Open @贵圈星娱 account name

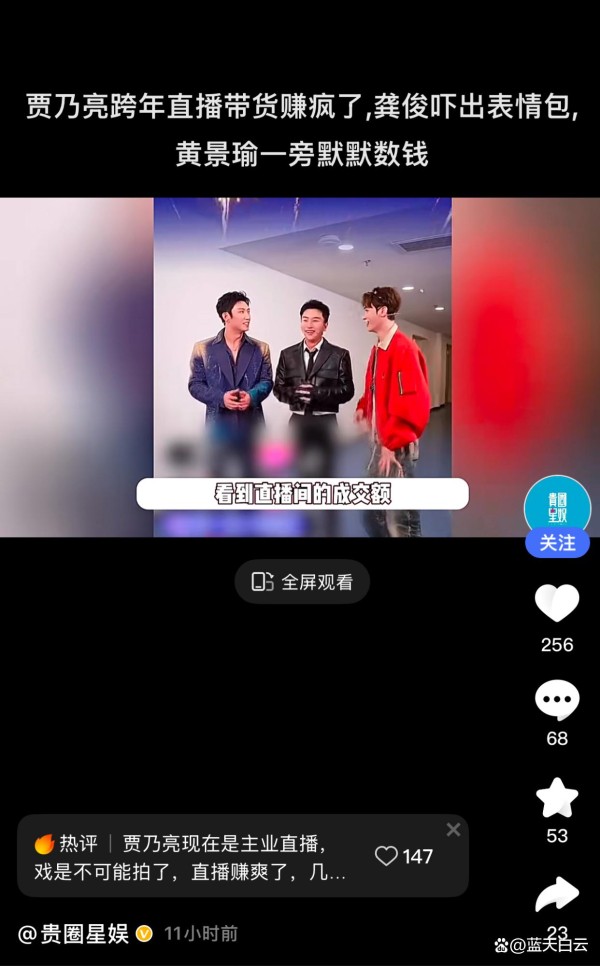[73, 934]
